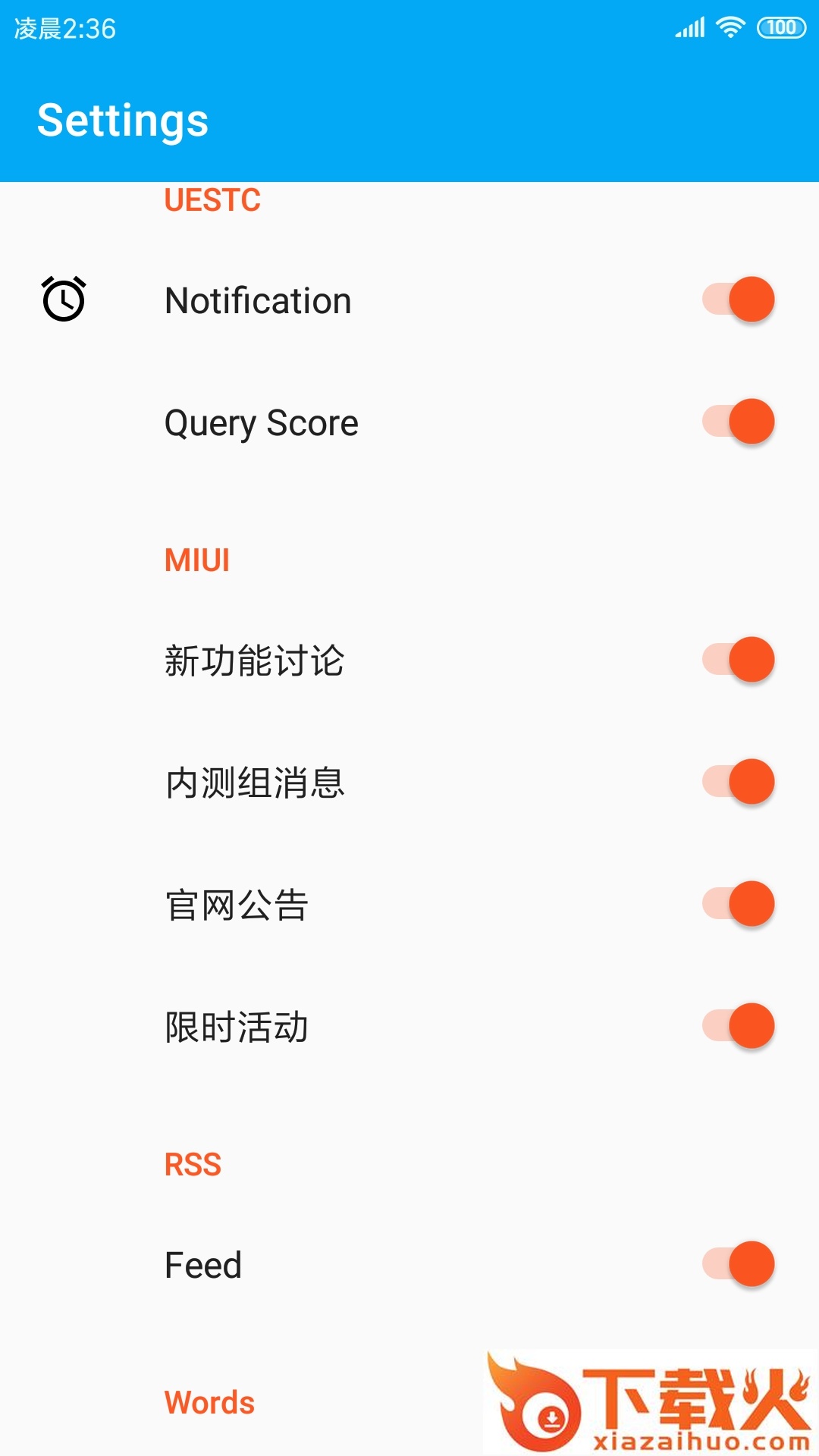This screenshot has width=819, height=1456.
Task: Turn off the Notification switch
Action: 739,300
